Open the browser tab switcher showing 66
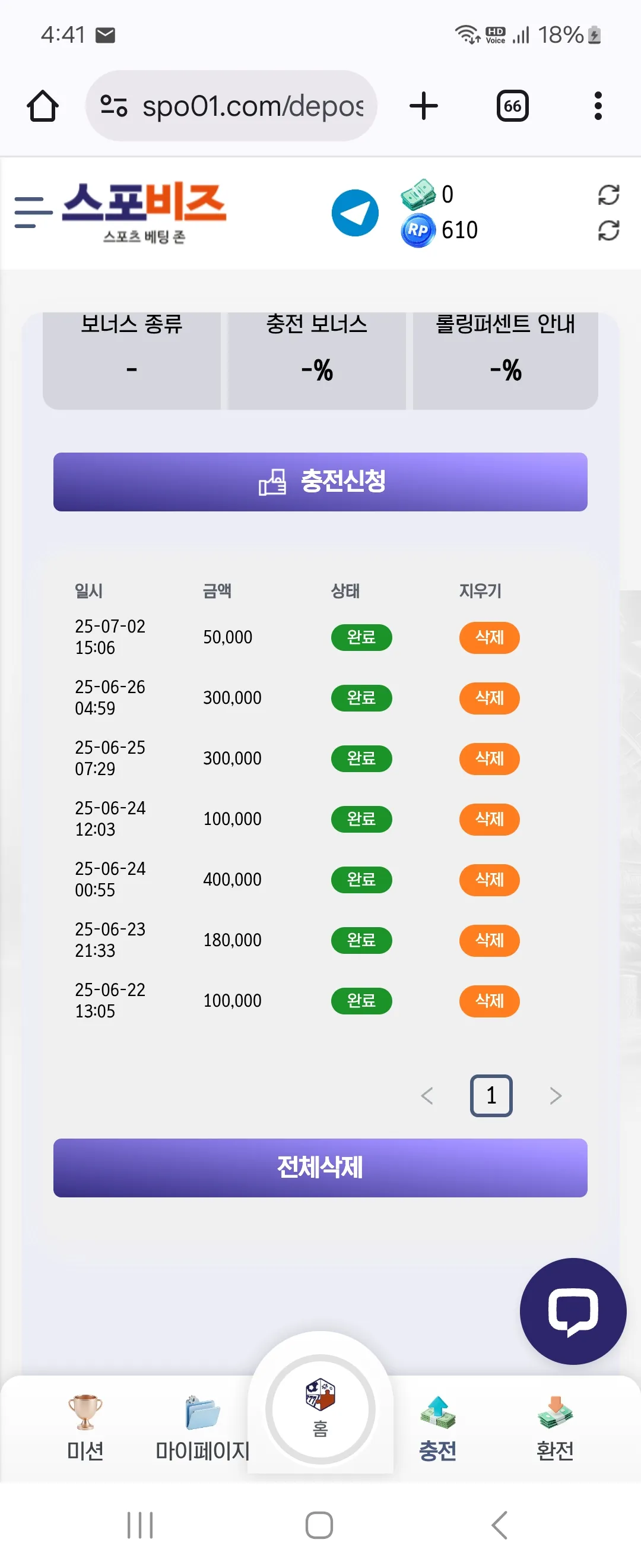 tap(513, 106)
